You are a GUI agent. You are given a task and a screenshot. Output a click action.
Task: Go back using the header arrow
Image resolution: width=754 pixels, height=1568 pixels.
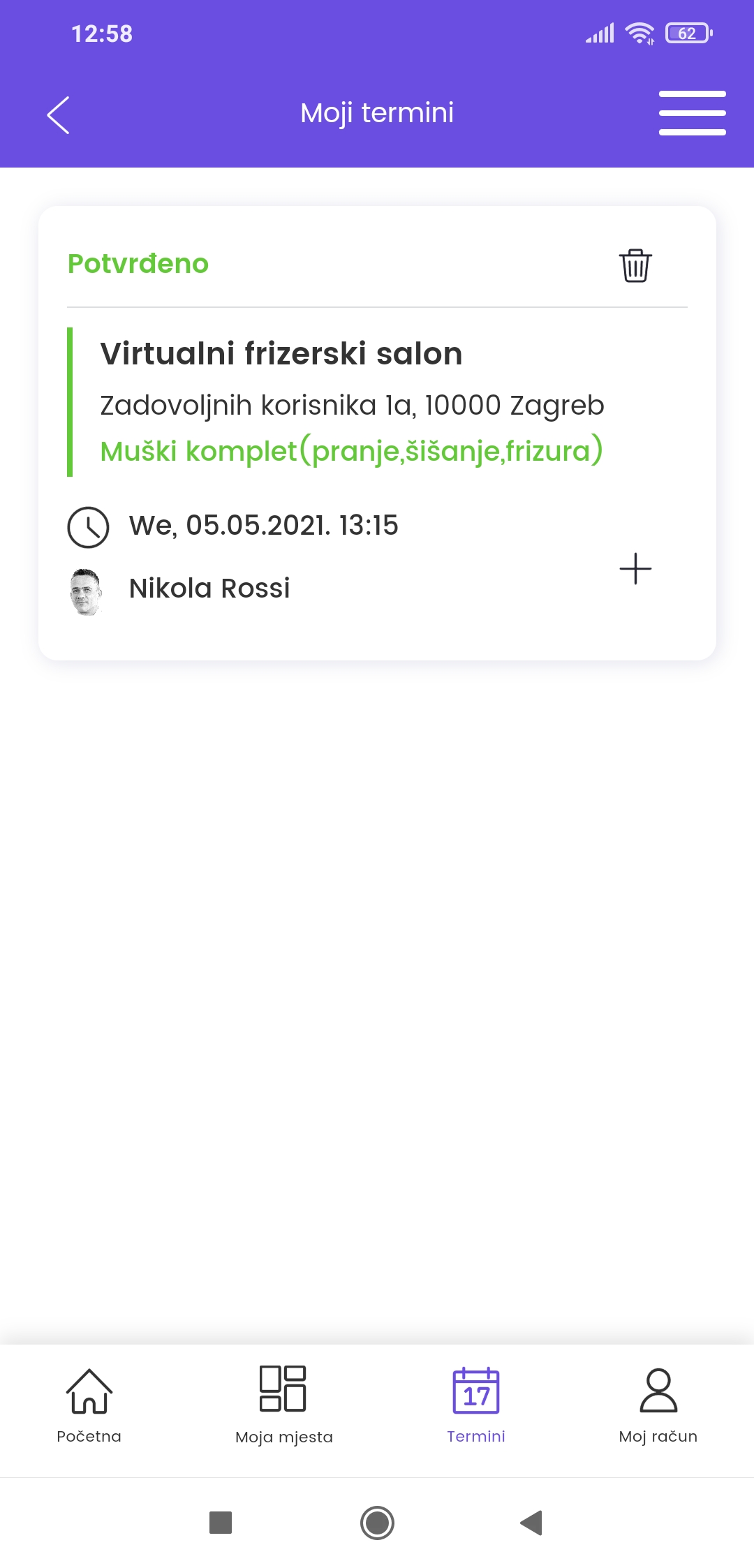59,114
